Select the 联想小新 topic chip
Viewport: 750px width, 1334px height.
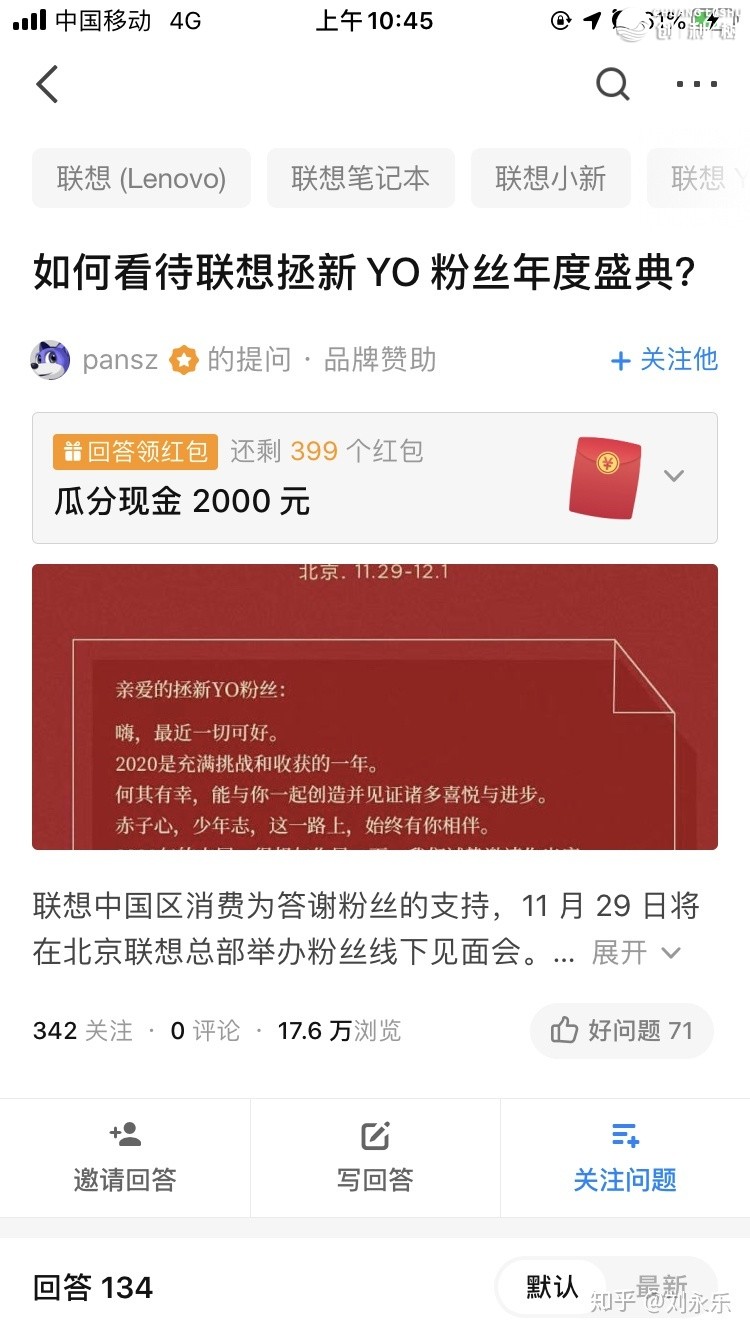[x=550, y=179]
